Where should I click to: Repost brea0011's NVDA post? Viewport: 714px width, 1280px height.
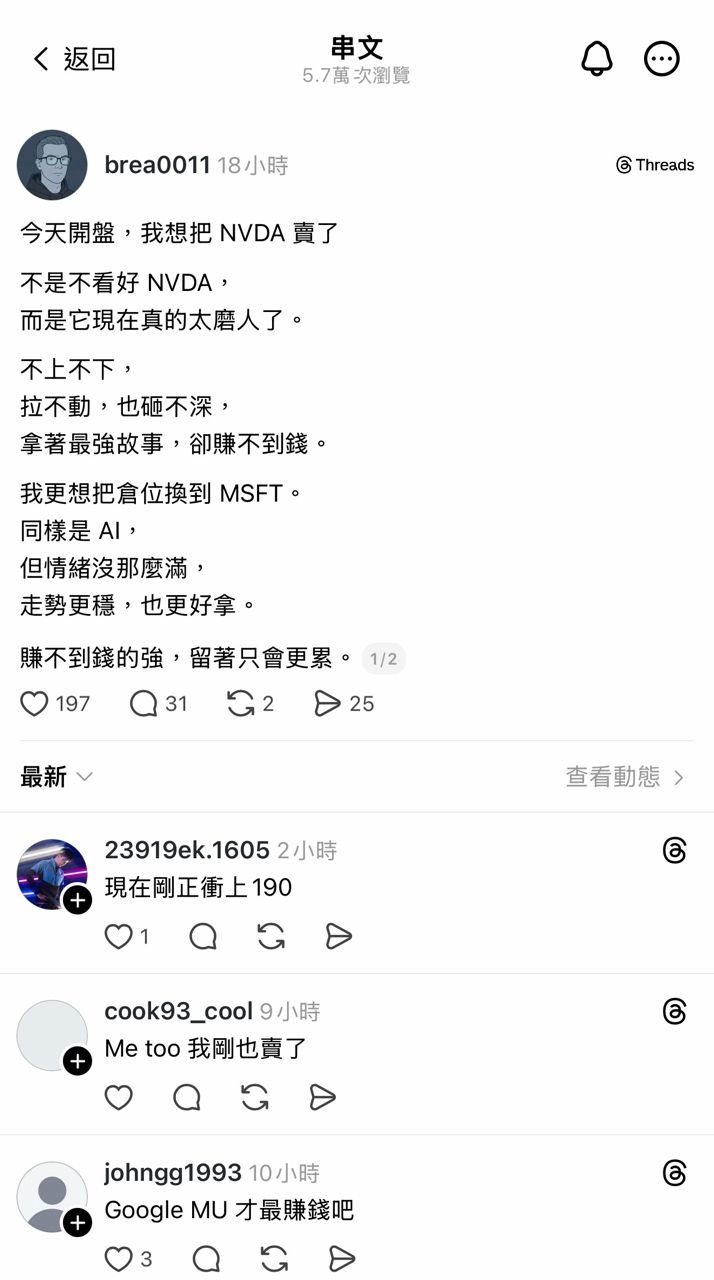point(240,704)
